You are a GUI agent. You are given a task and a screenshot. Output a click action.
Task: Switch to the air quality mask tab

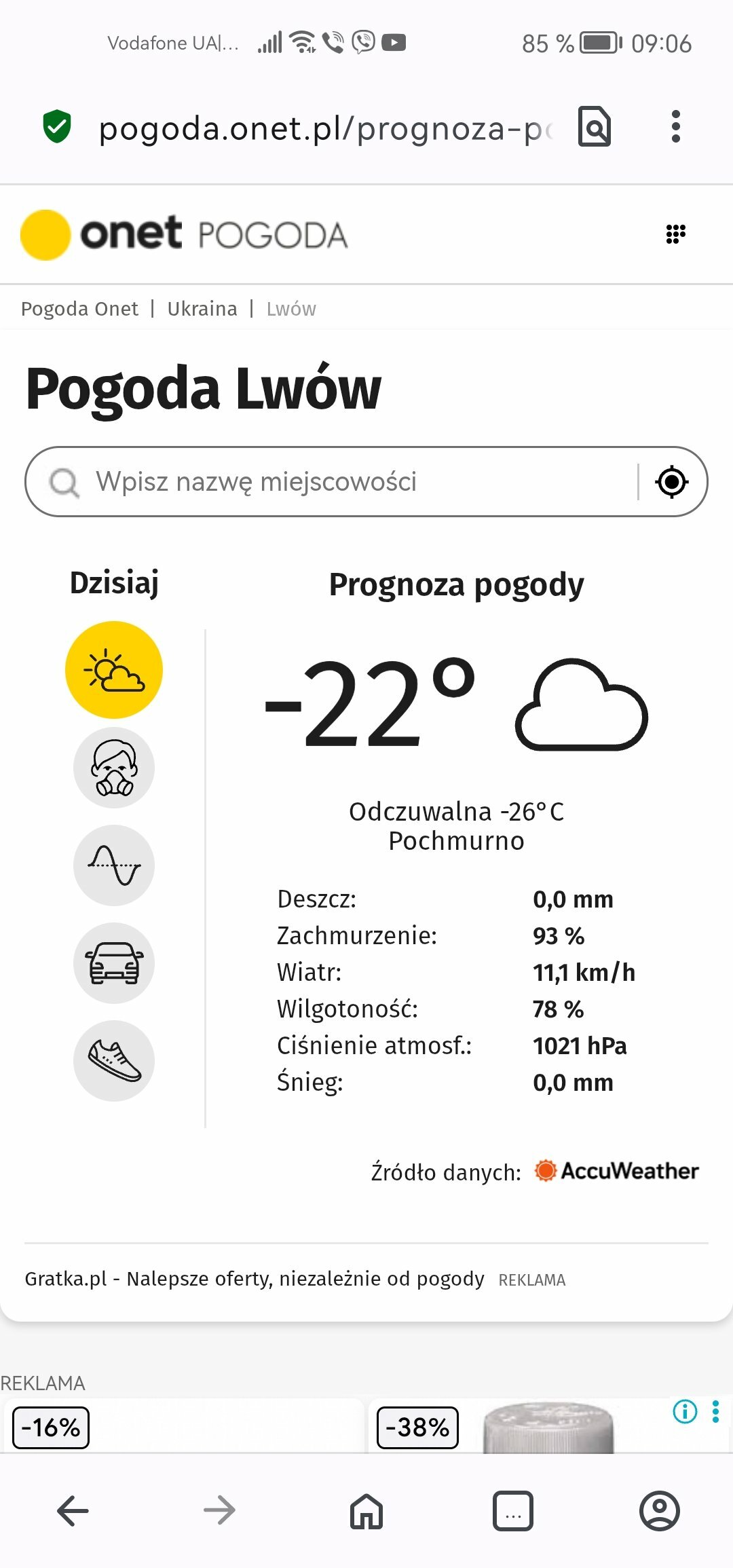tap(114, 768)
